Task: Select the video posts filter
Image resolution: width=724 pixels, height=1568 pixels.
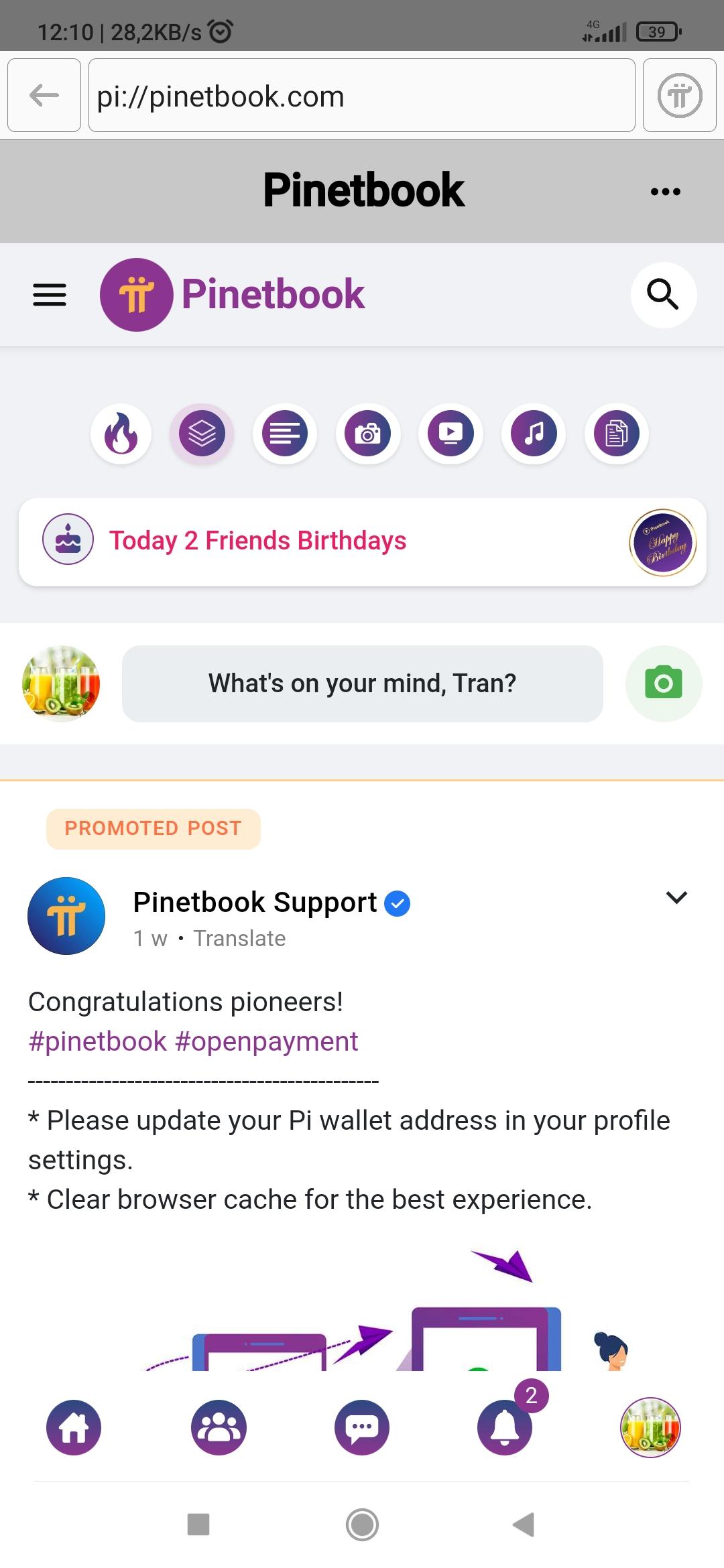Action: click(x=450, y=434)
